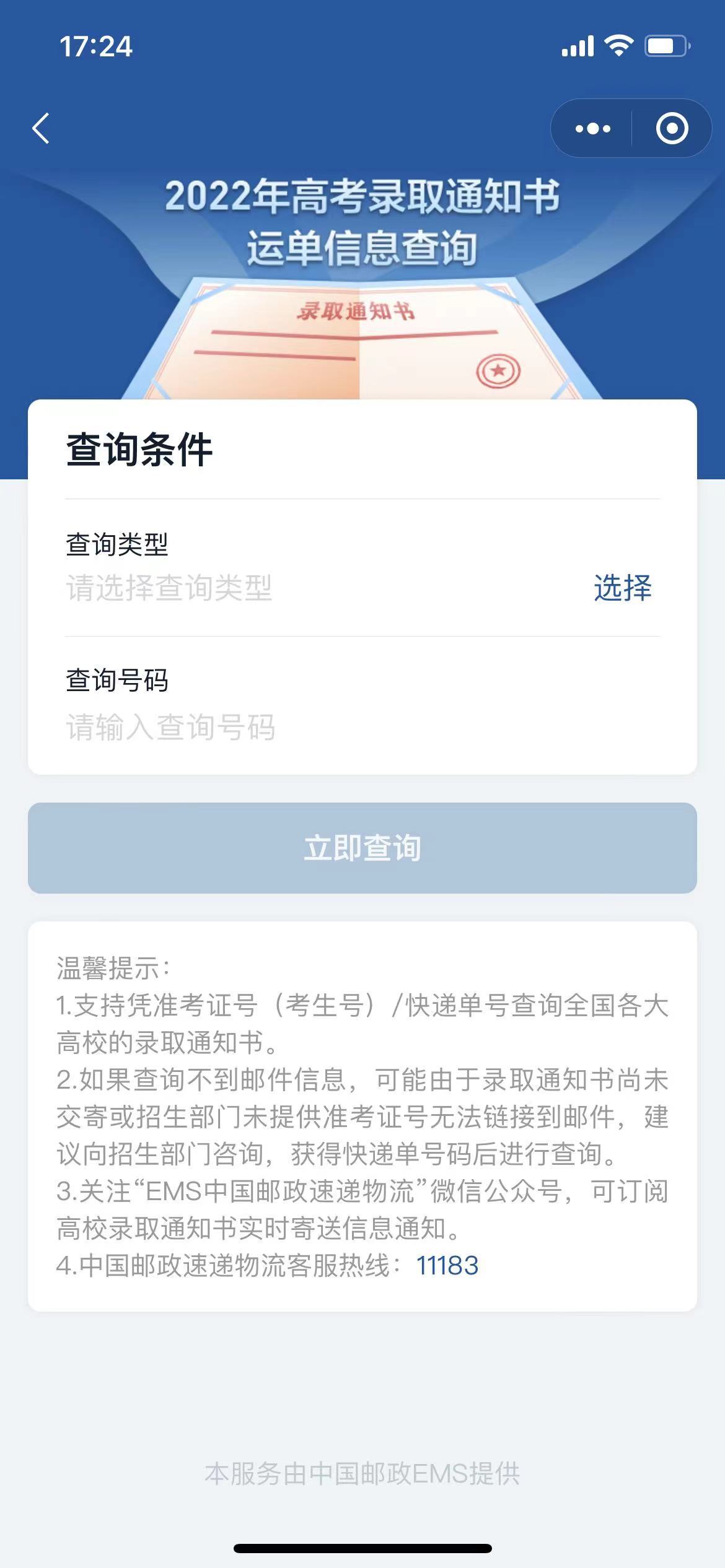The image size is (725, 1568).
Task: Open the three-dot mini program menu
Action: 592,129
